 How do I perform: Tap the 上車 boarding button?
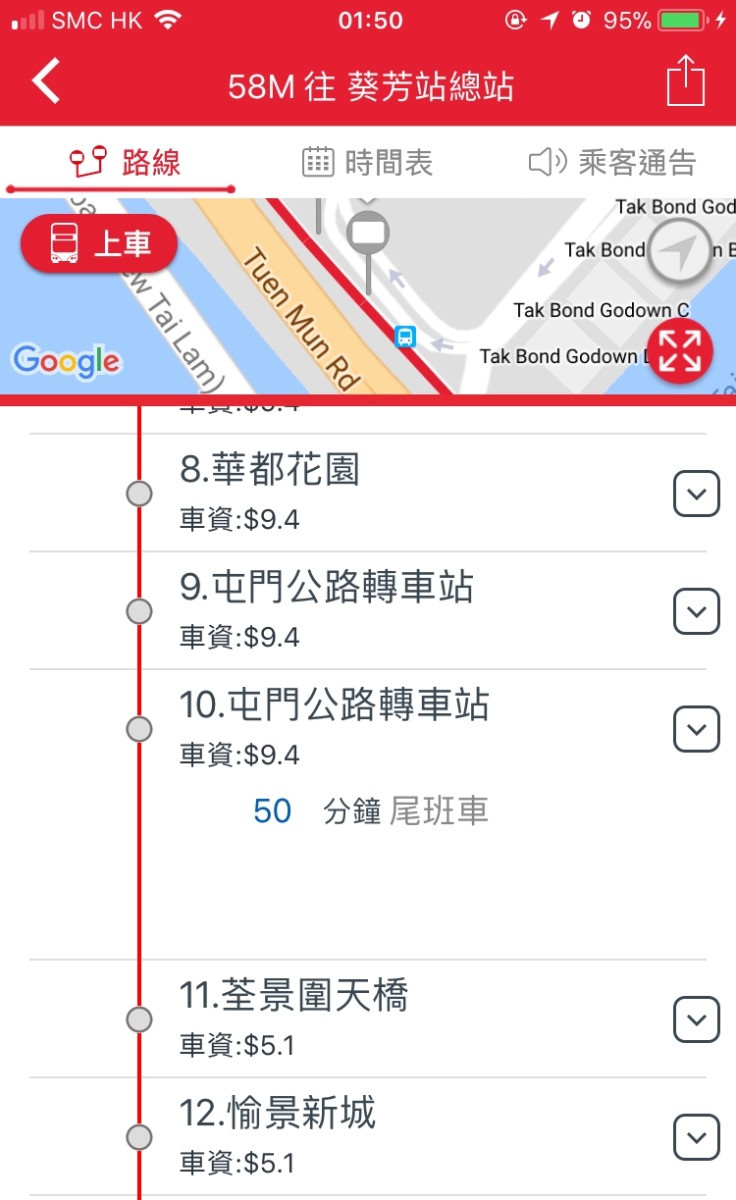[x=99, y=243]
